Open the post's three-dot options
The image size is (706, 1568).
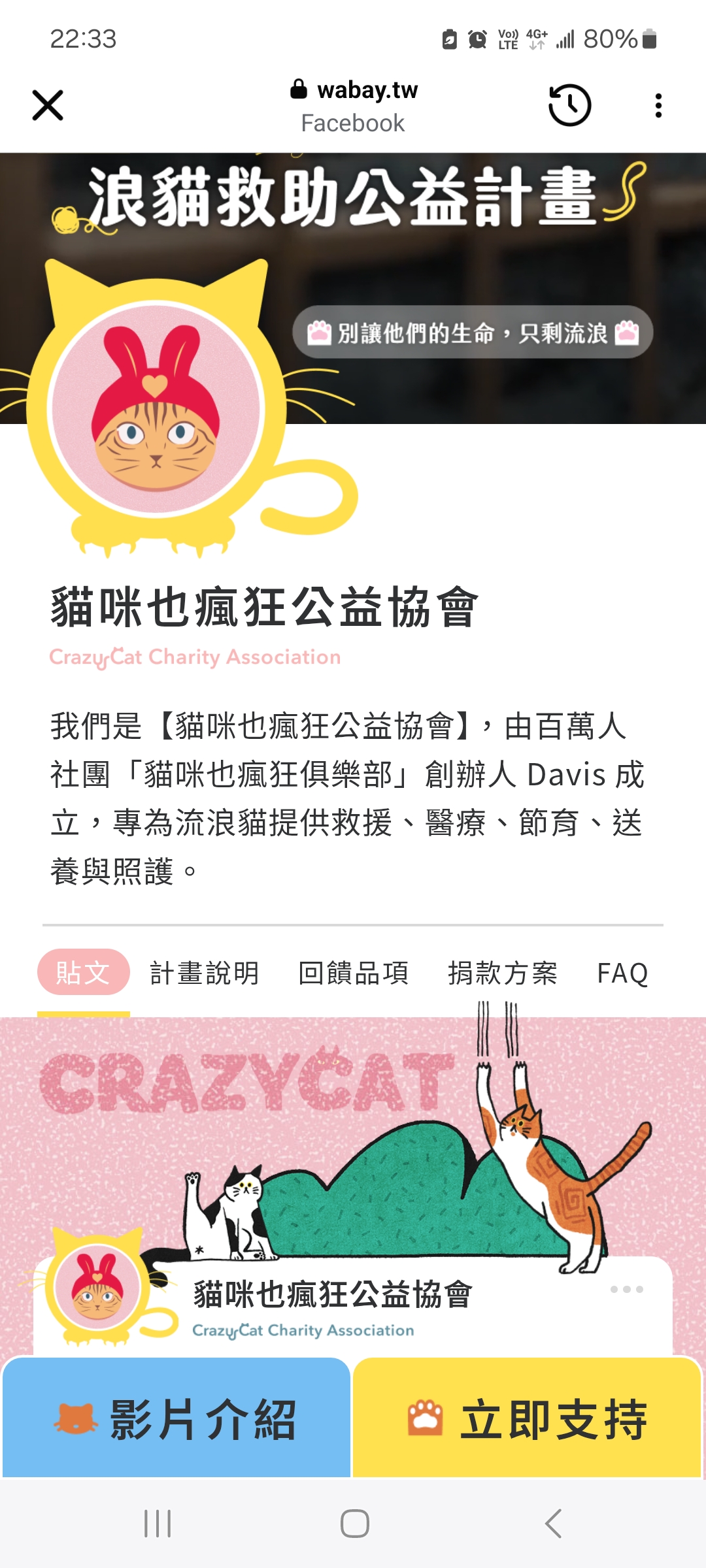[626, 1289]
